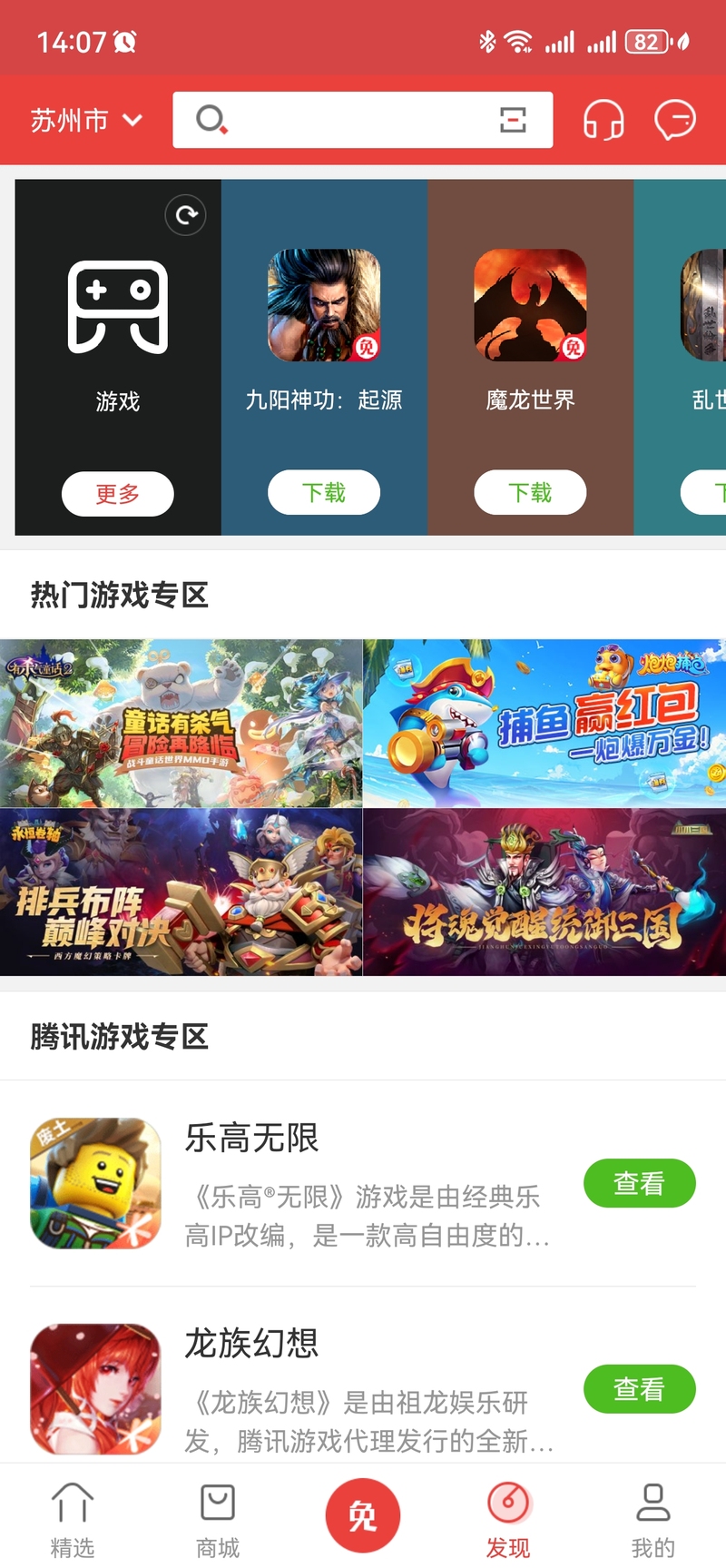Image resolution: width=726 pixels, height=1568 pixels.
Task: Refresh the recommended games list
Action: pyautogui.click(x=186, y=216)
